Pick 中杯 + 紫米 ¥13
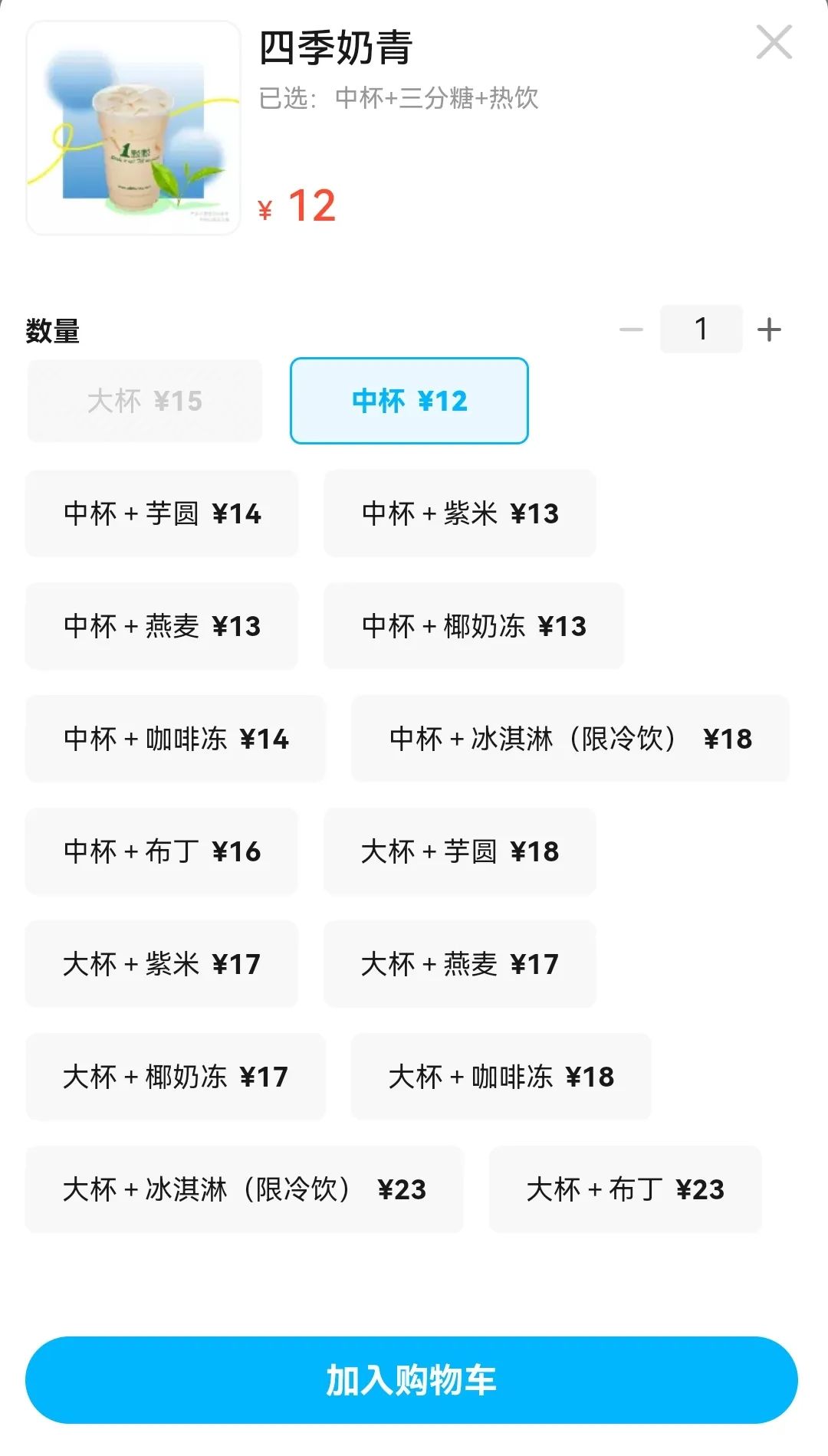This screenshot has width=828, height=1456. click(x=460, y=513)
